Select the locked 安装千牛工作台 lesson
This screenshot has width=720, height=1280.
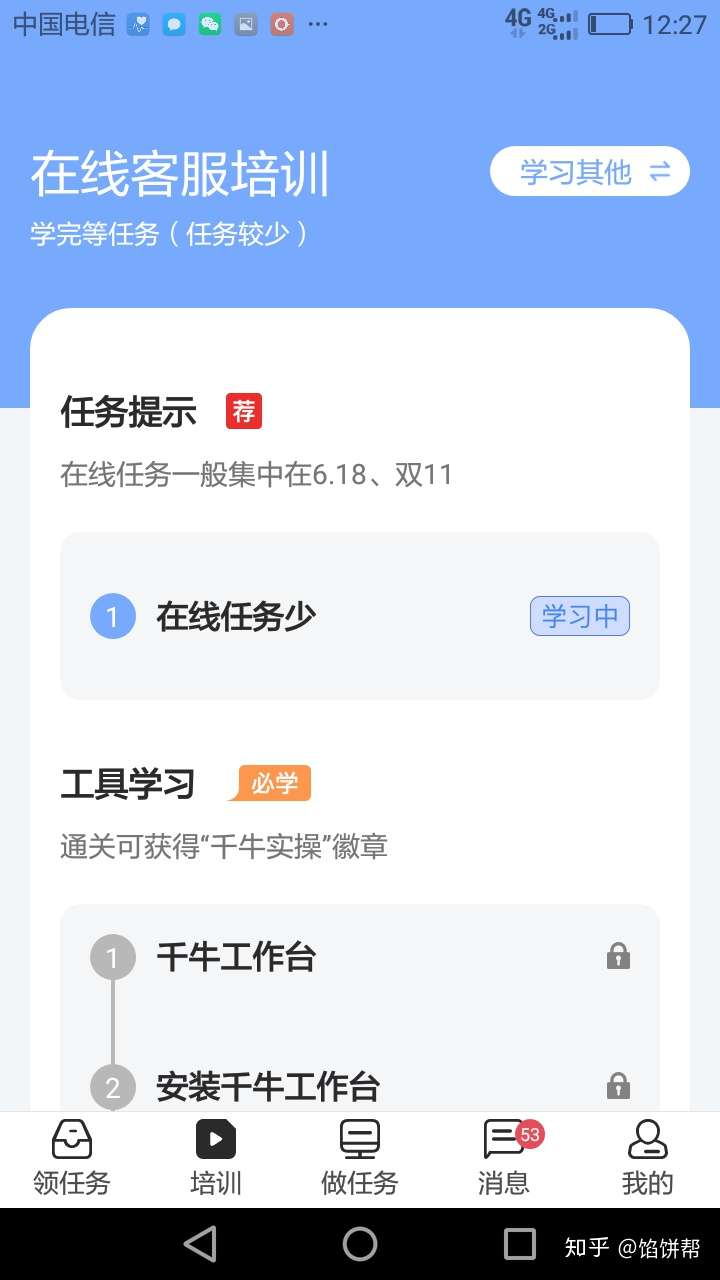360,1086
